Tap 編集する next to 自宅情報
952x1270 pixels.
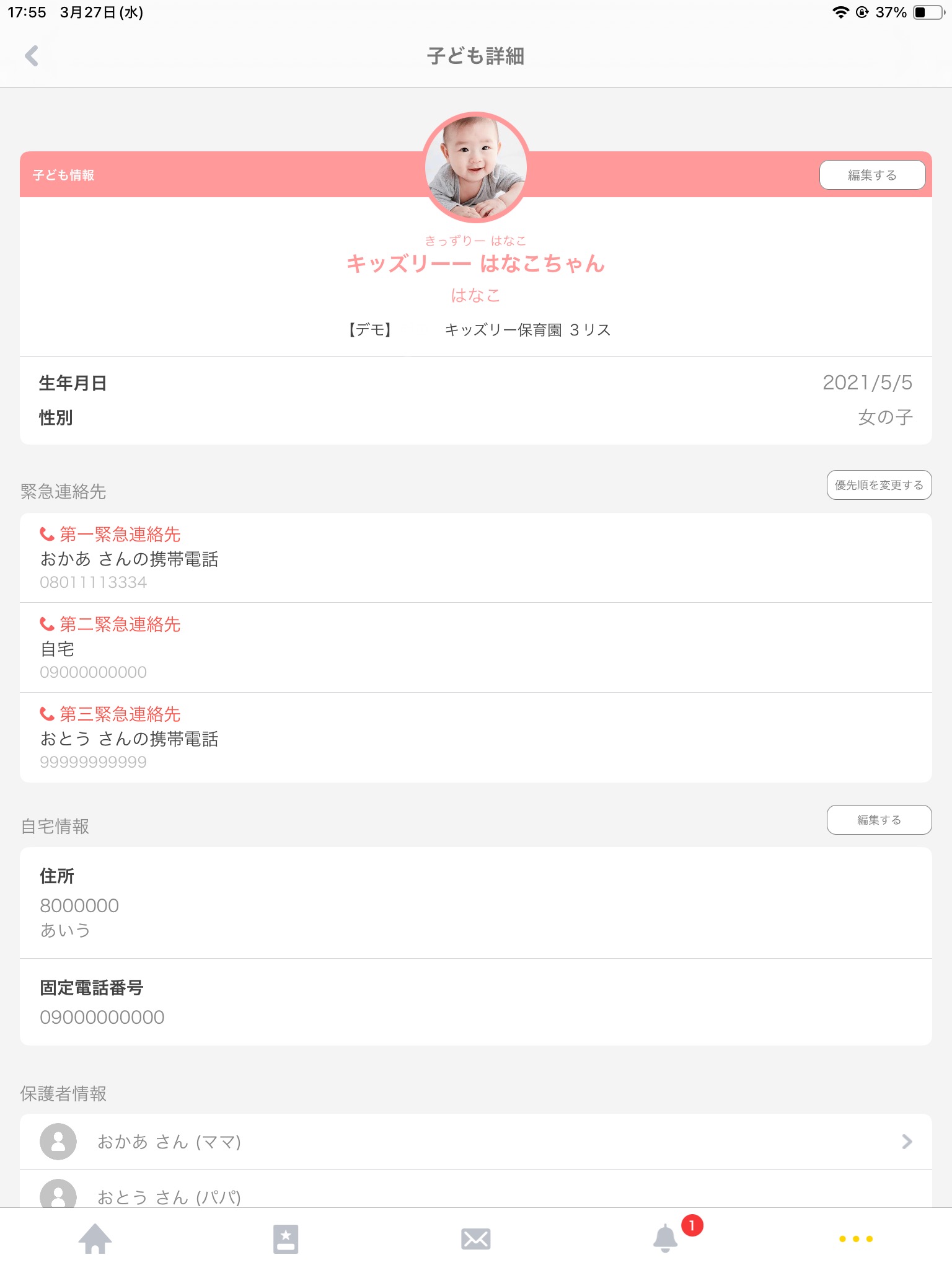[x=878, y=820]
